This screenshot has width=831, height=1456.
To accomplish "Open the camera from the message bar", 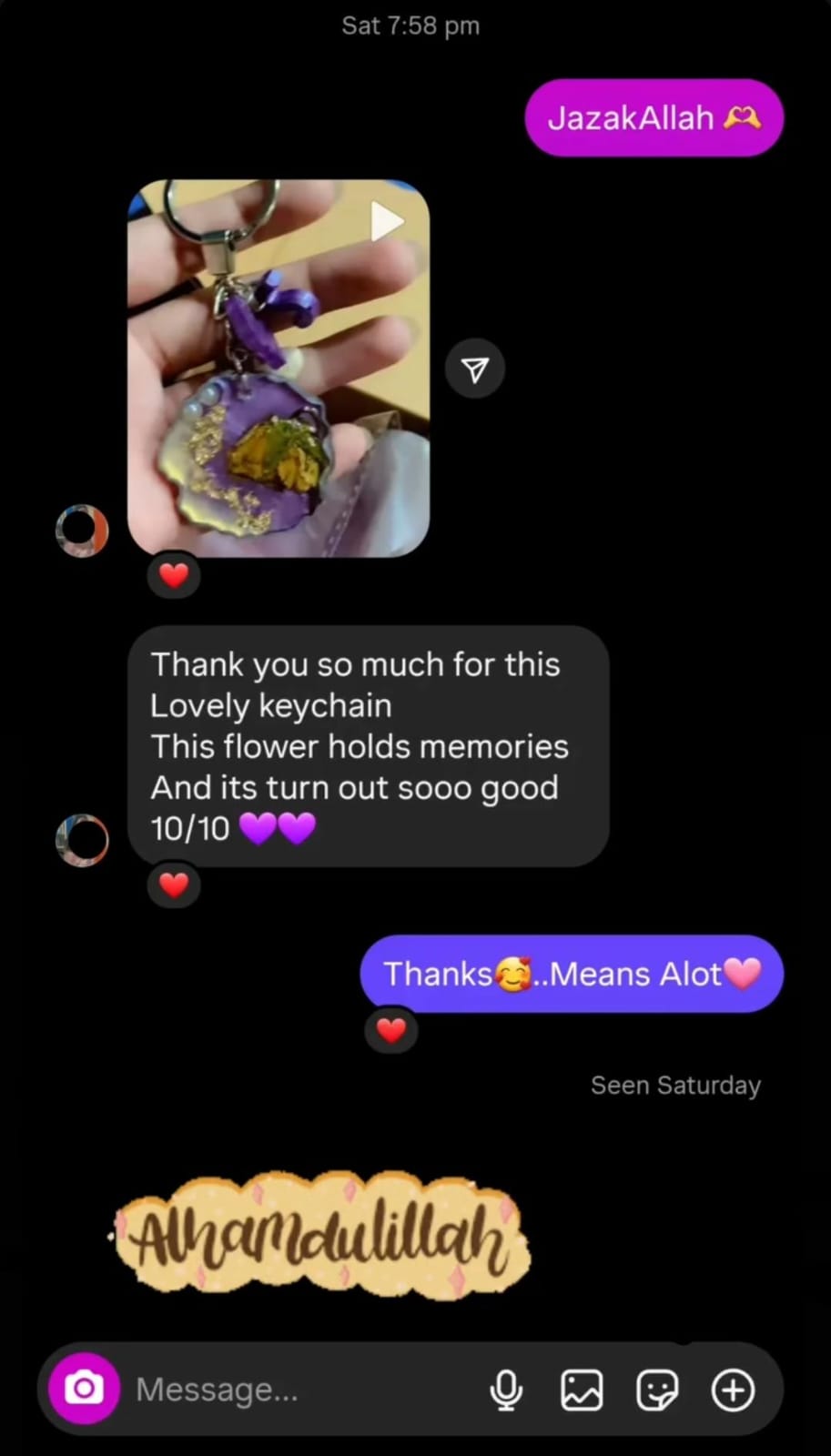I will tap(84, 1389).
